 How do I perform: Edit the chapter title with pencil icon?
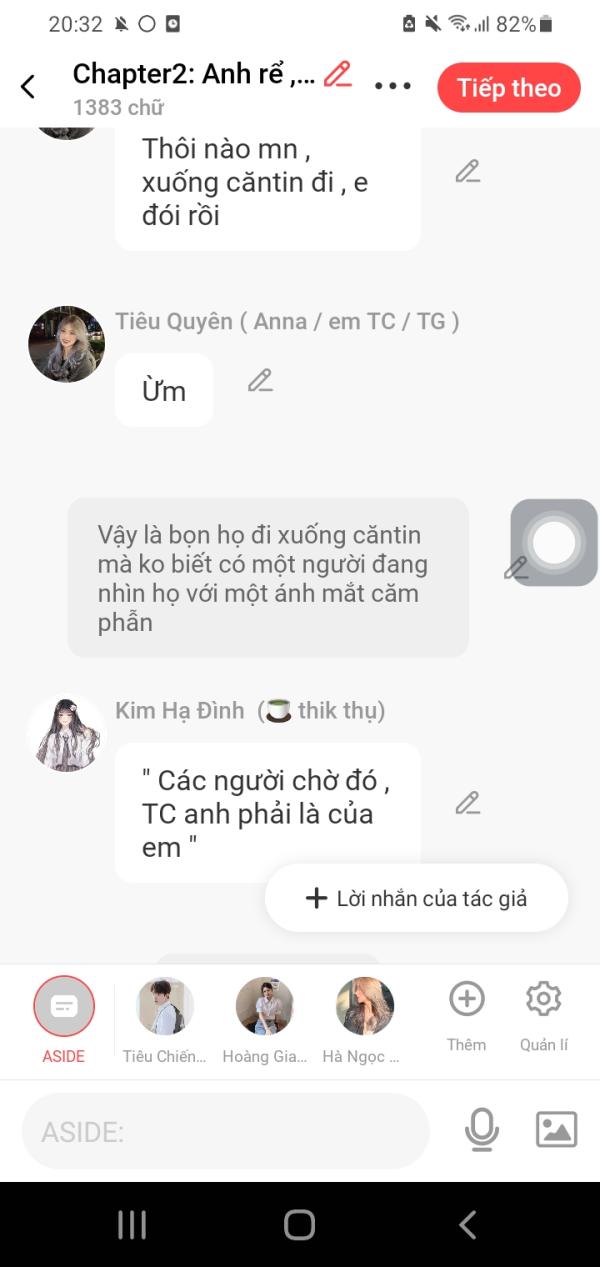(x=338, y=74)
